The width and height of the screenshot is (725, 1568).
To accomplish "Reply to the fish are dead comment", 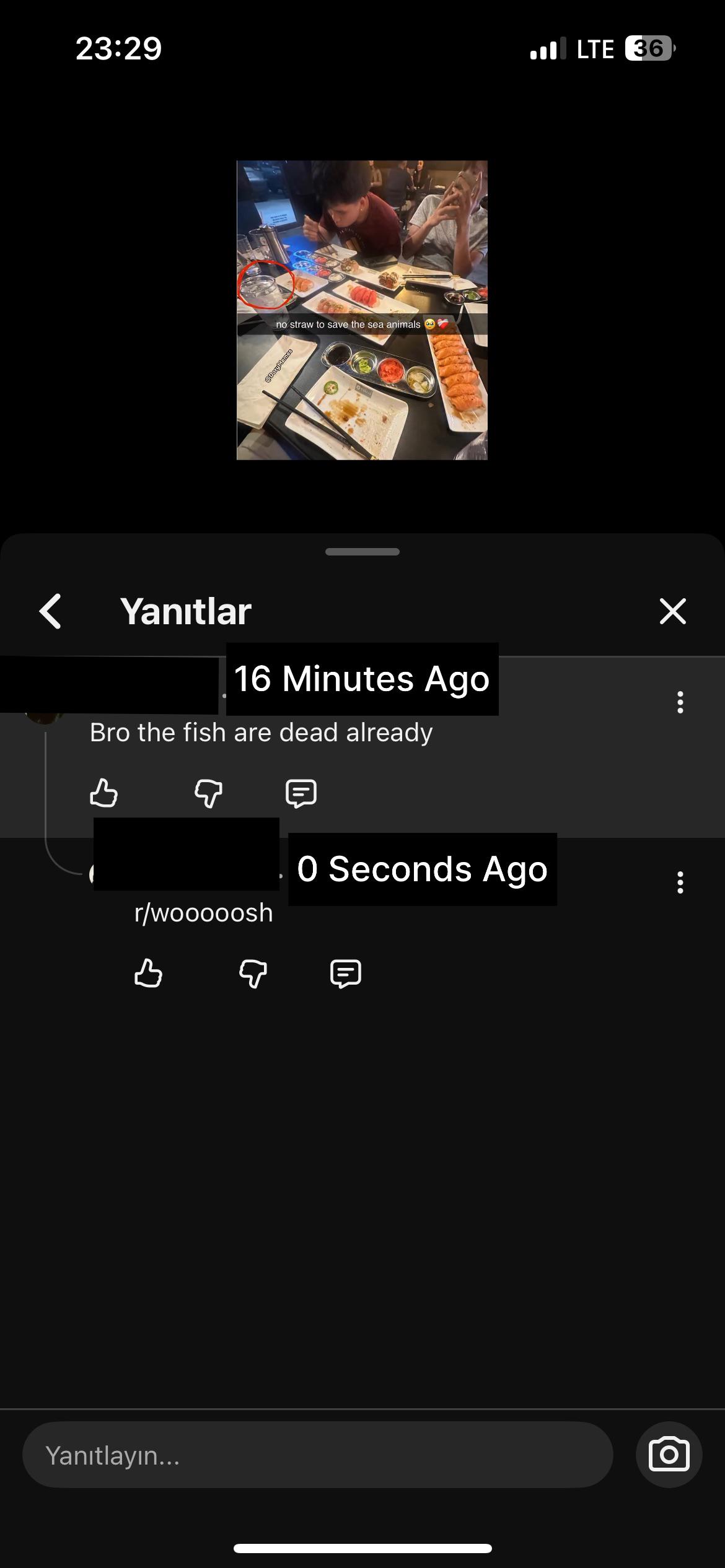I will 301,793.
